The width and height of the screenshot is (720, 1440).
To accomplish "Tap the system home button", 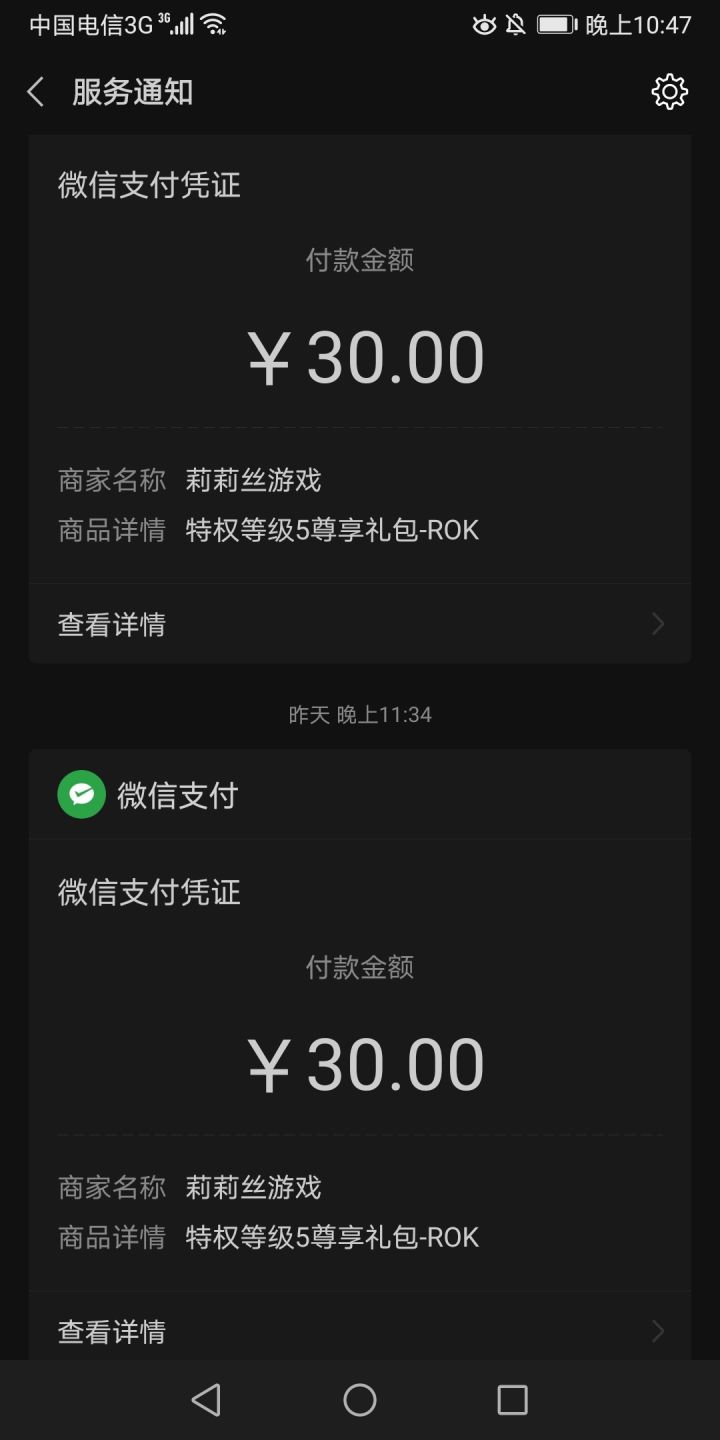I will click(x=360, y=1400).
